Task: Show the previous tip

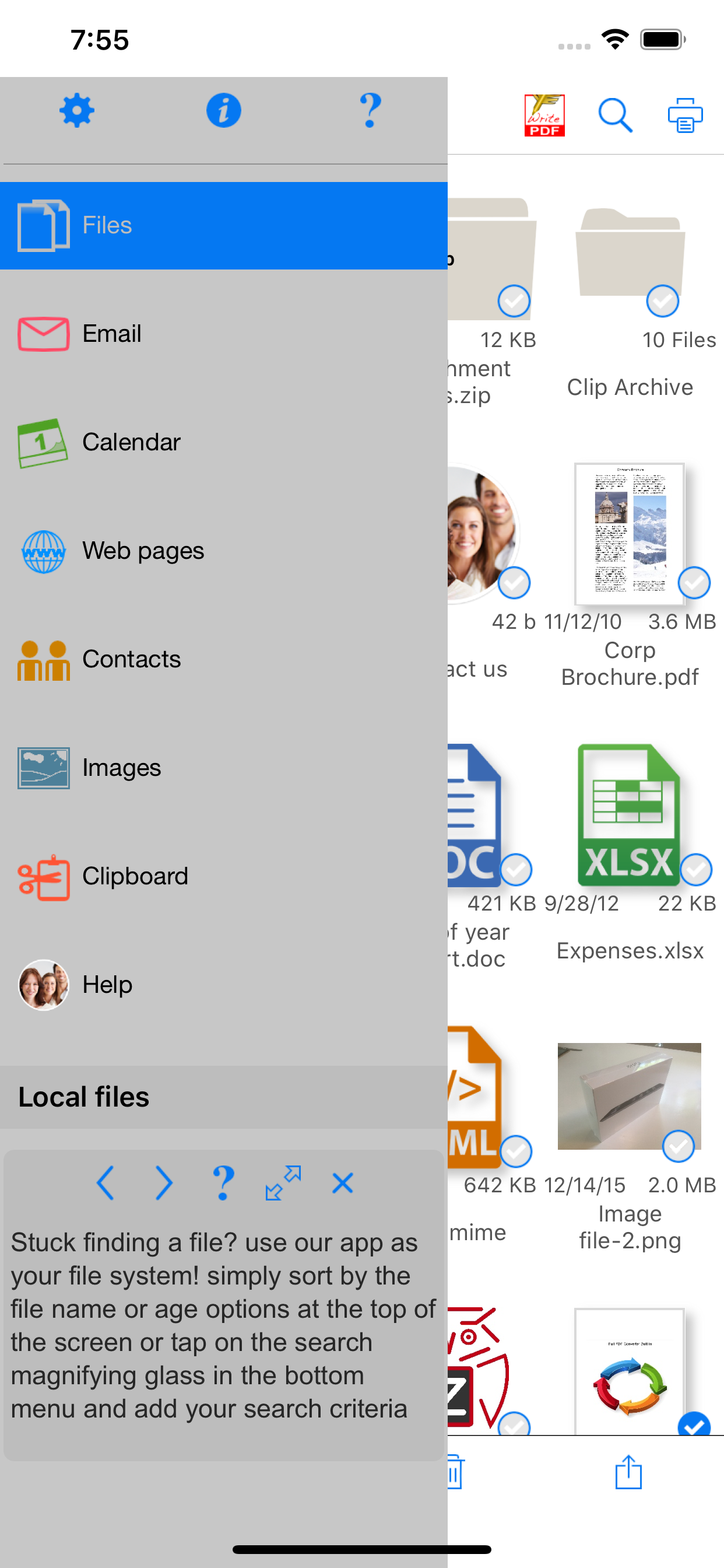Action: [106, 1184]
